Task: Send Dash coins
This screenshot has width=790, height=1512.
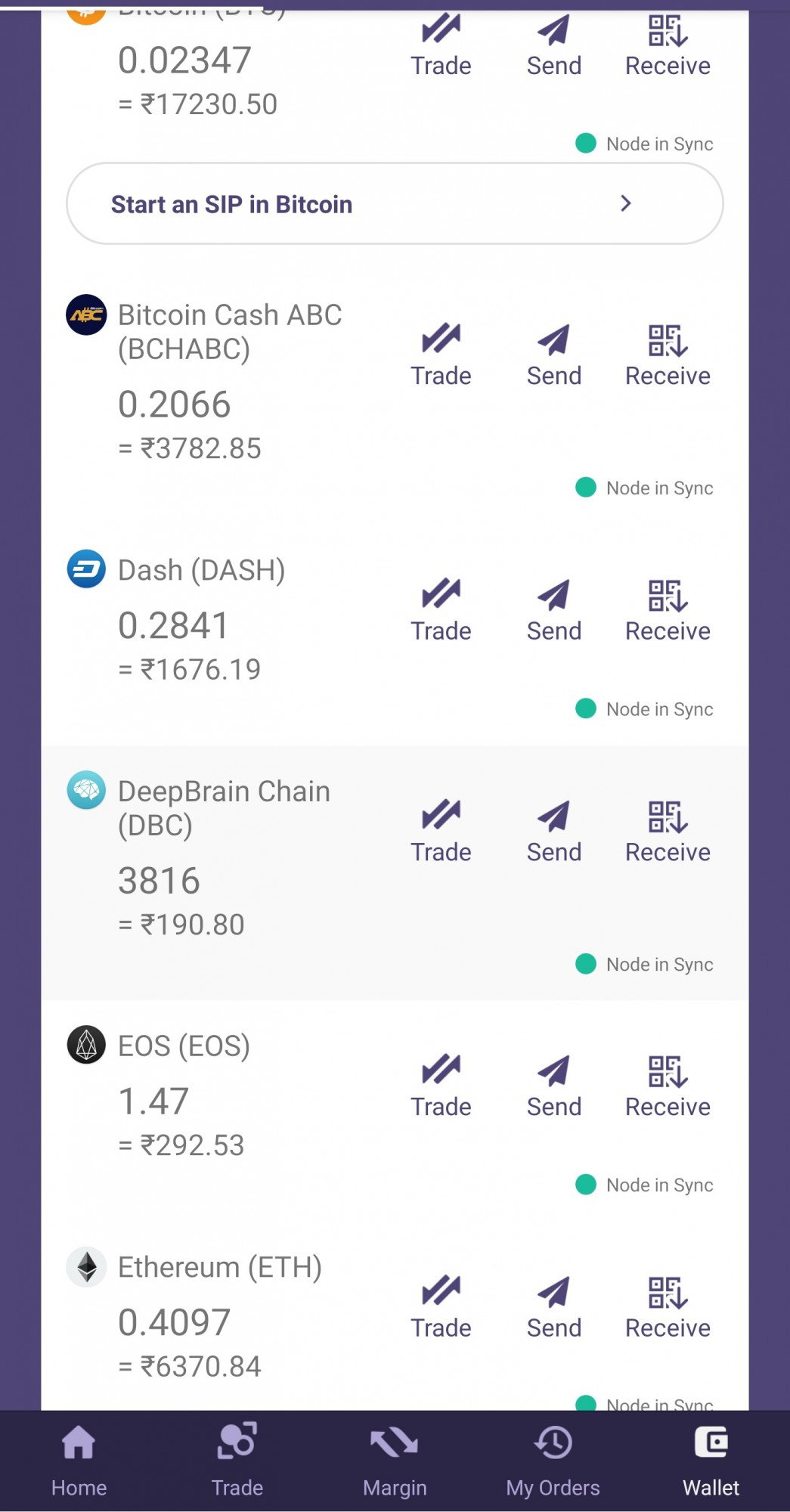Action: coord(554,610)
